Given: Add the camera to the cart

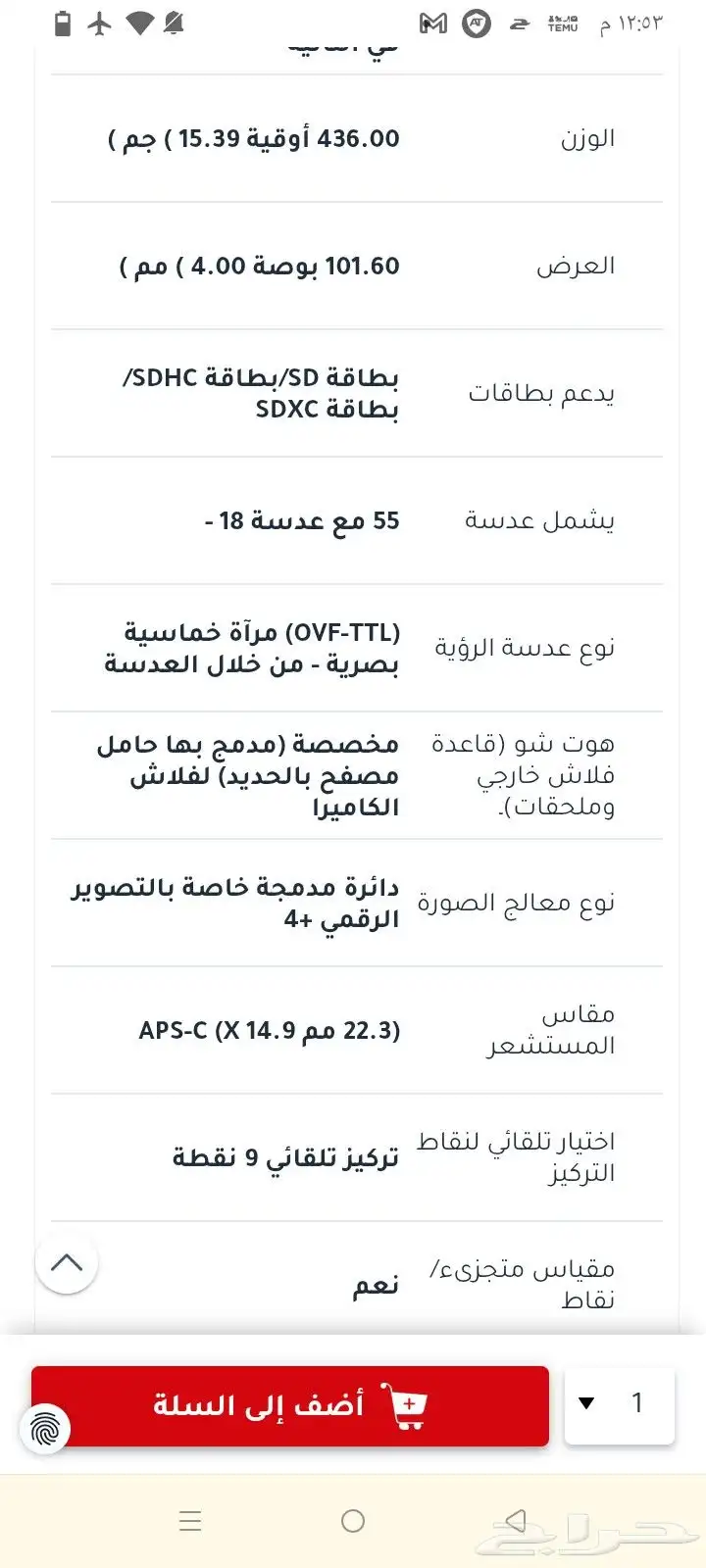Looking at the screenshot, I should click(x=290, y=1405).
